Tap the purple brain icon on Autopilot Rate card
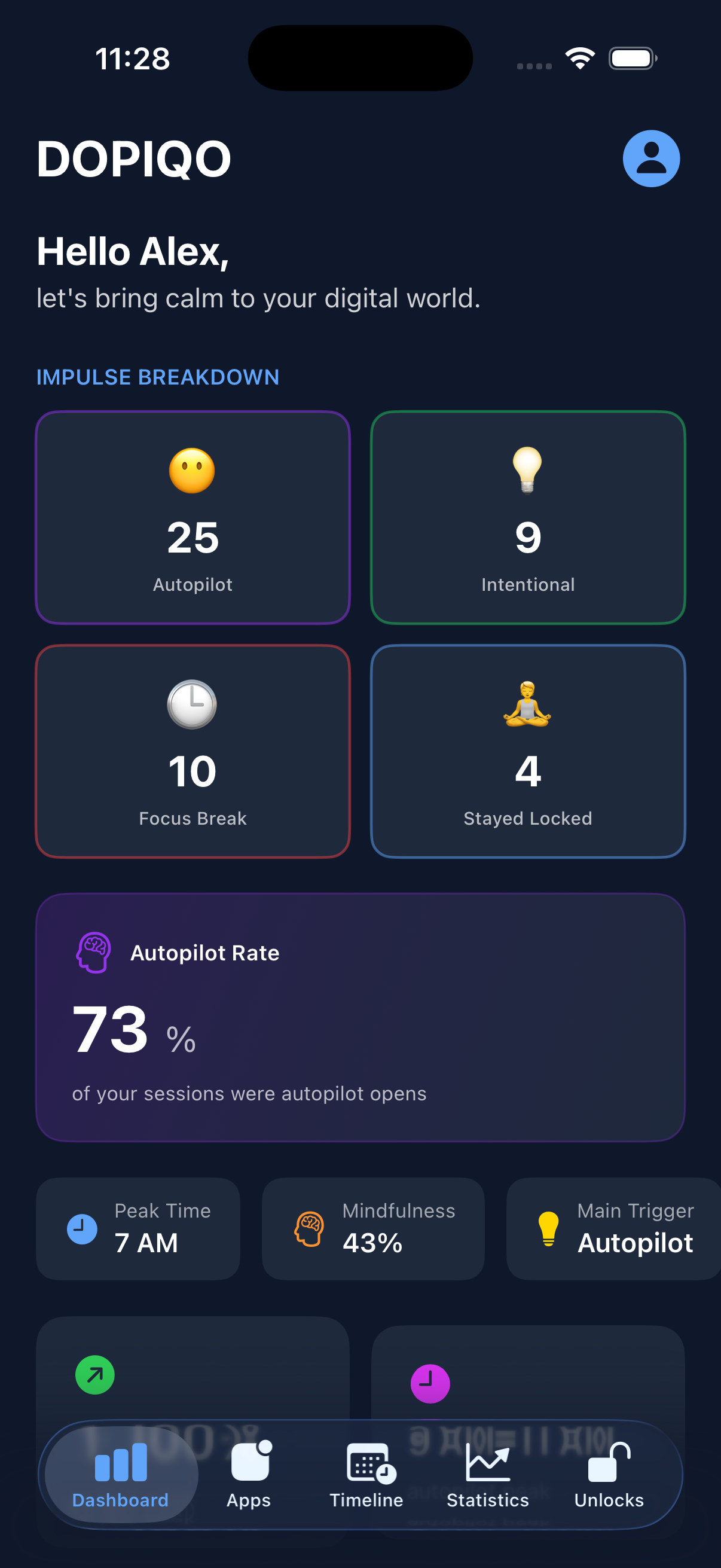Screen dimensions: 721x1568 pos(92,953)
